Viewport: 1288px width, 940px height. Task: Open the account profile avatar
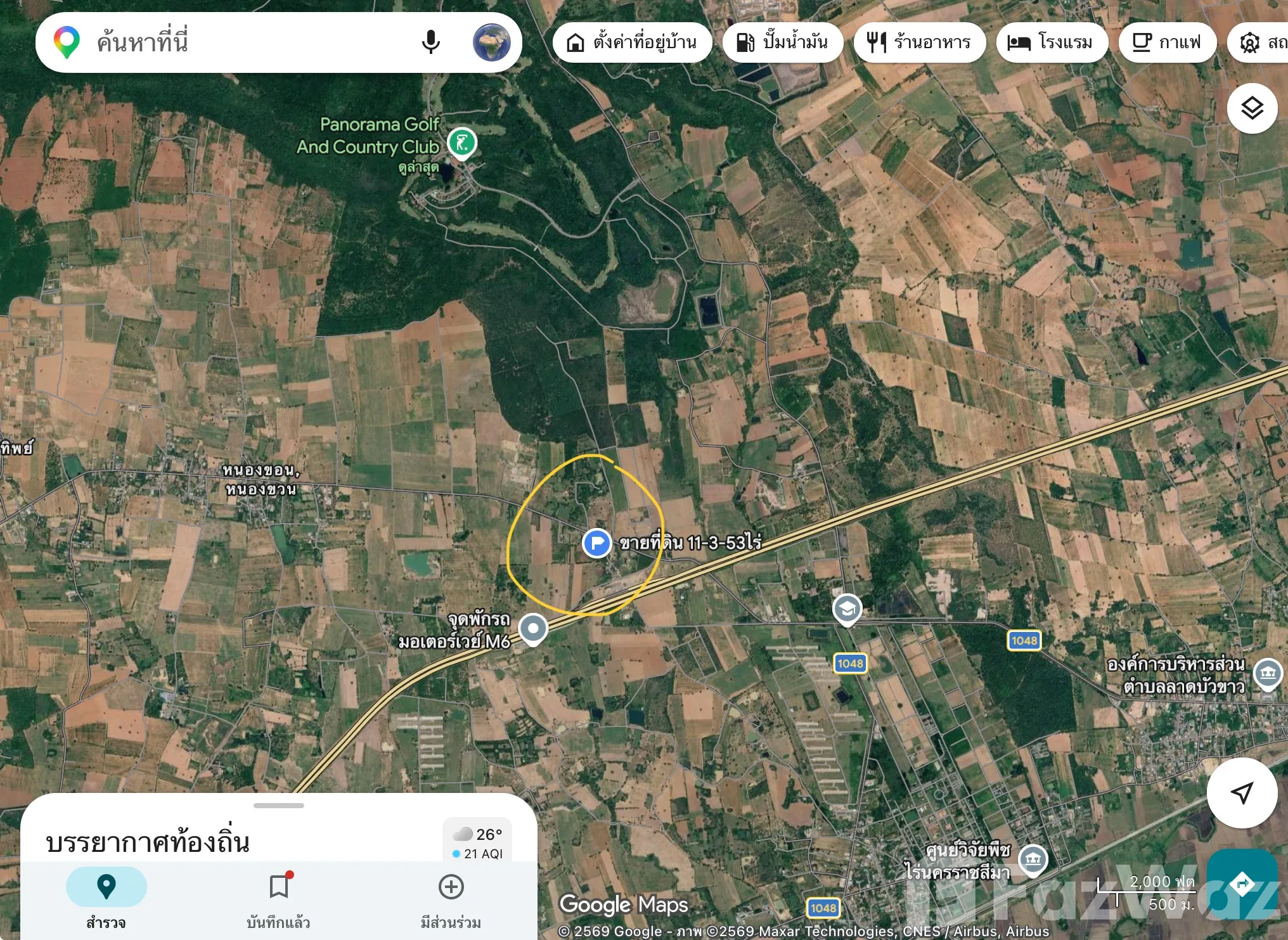[492, 42]
